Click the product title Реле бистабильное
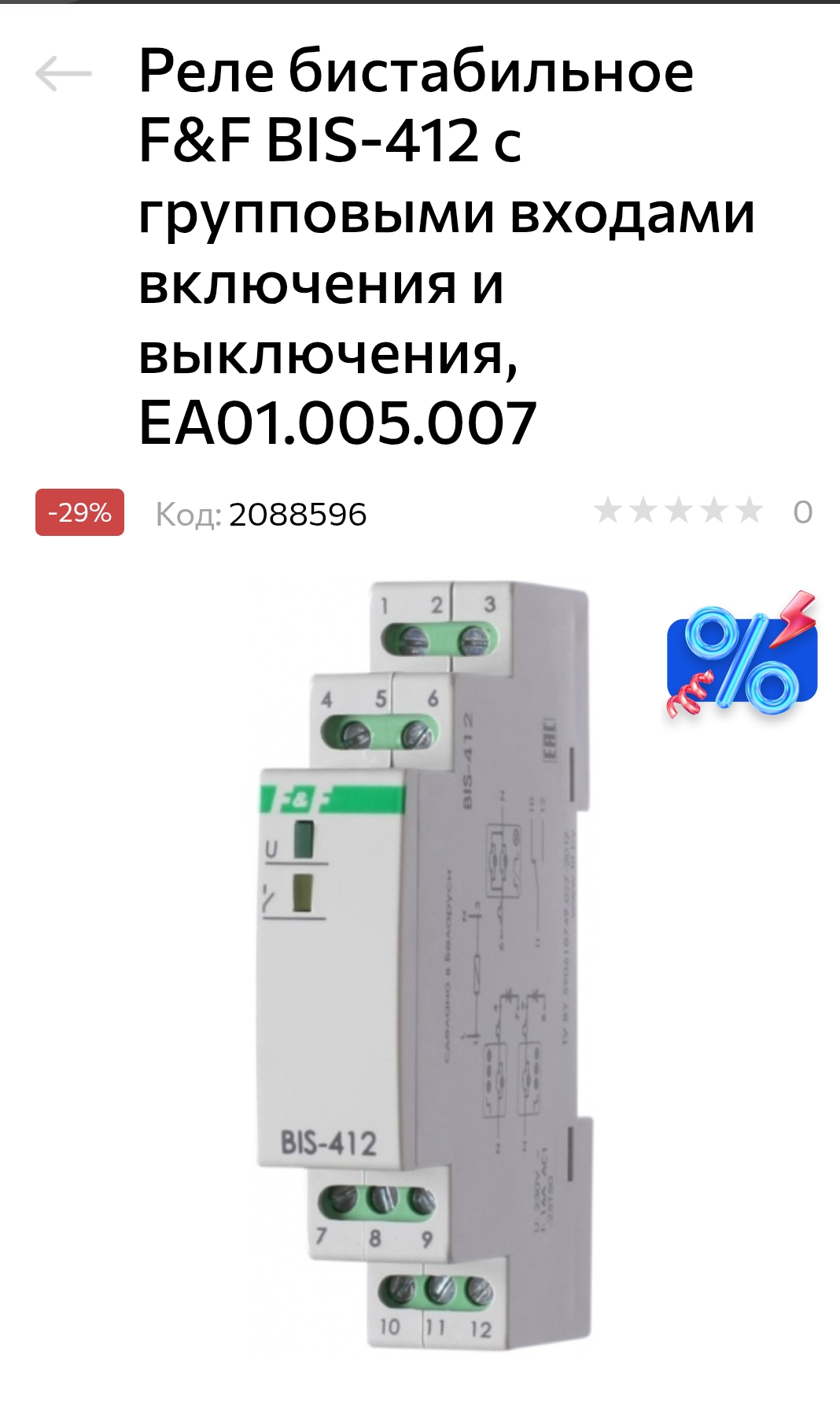Screen dimensions: 840x1422 (417, 75)
